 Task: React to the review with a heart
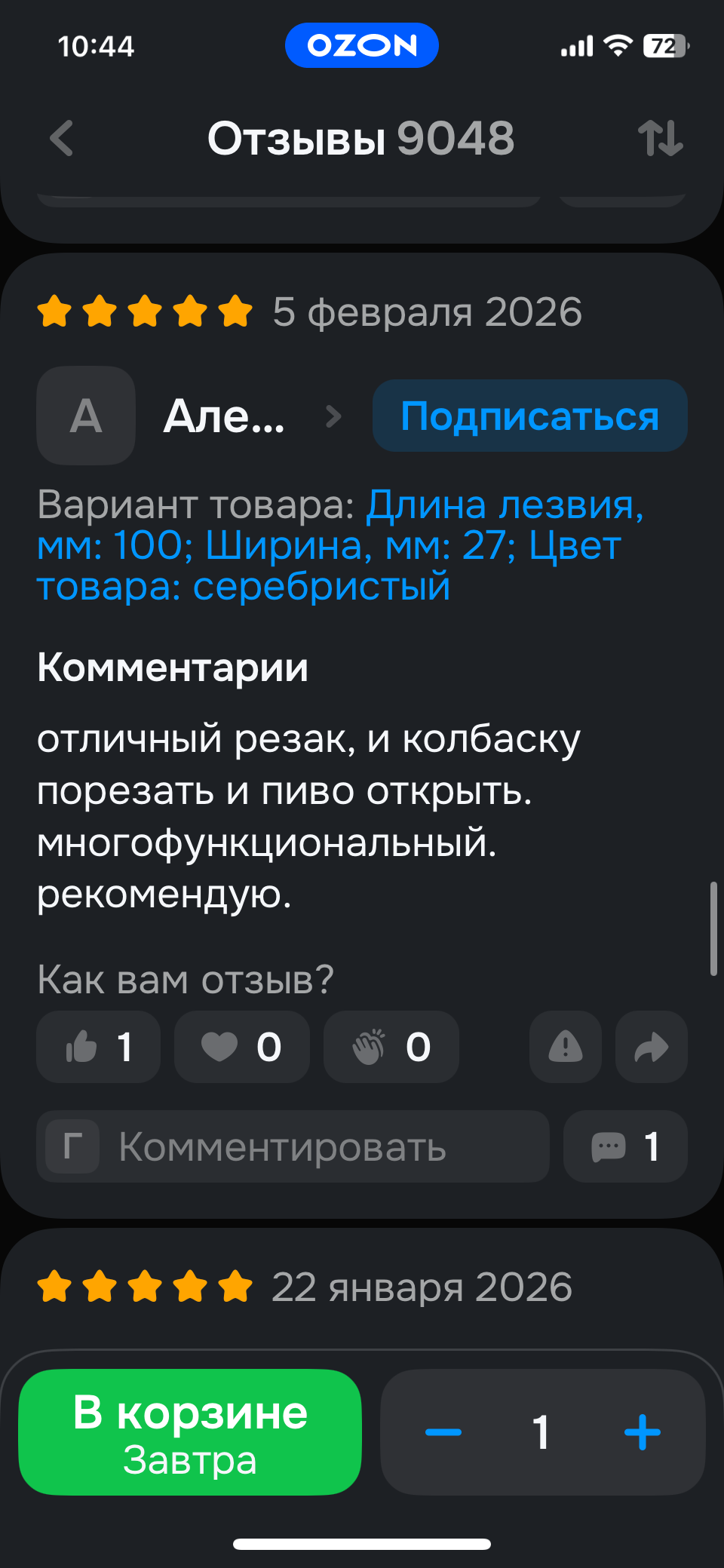click(x=241, y=1047)
